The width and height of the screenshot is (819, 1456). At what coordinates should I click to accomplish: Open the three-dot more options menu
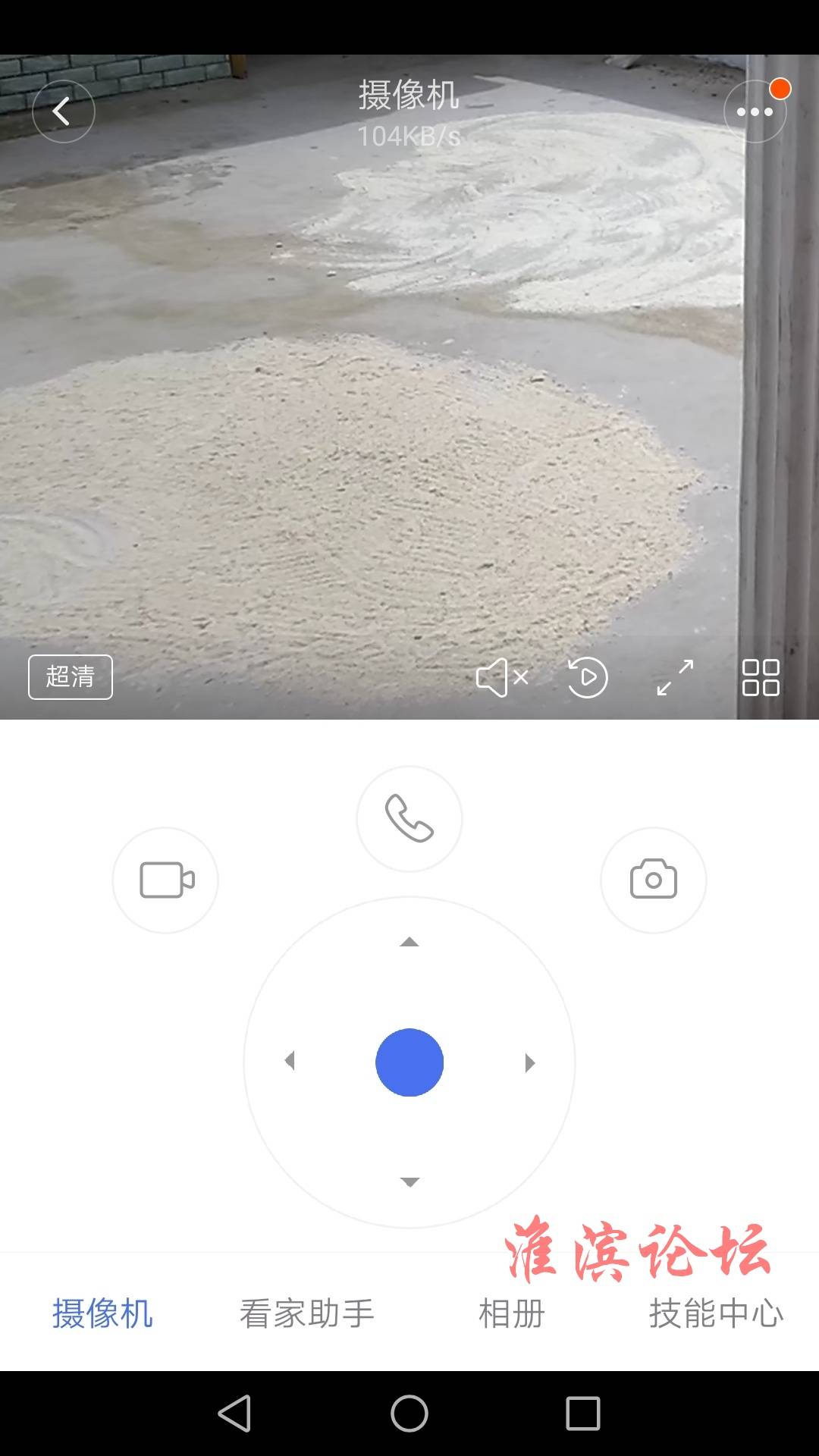pos(755,111)
